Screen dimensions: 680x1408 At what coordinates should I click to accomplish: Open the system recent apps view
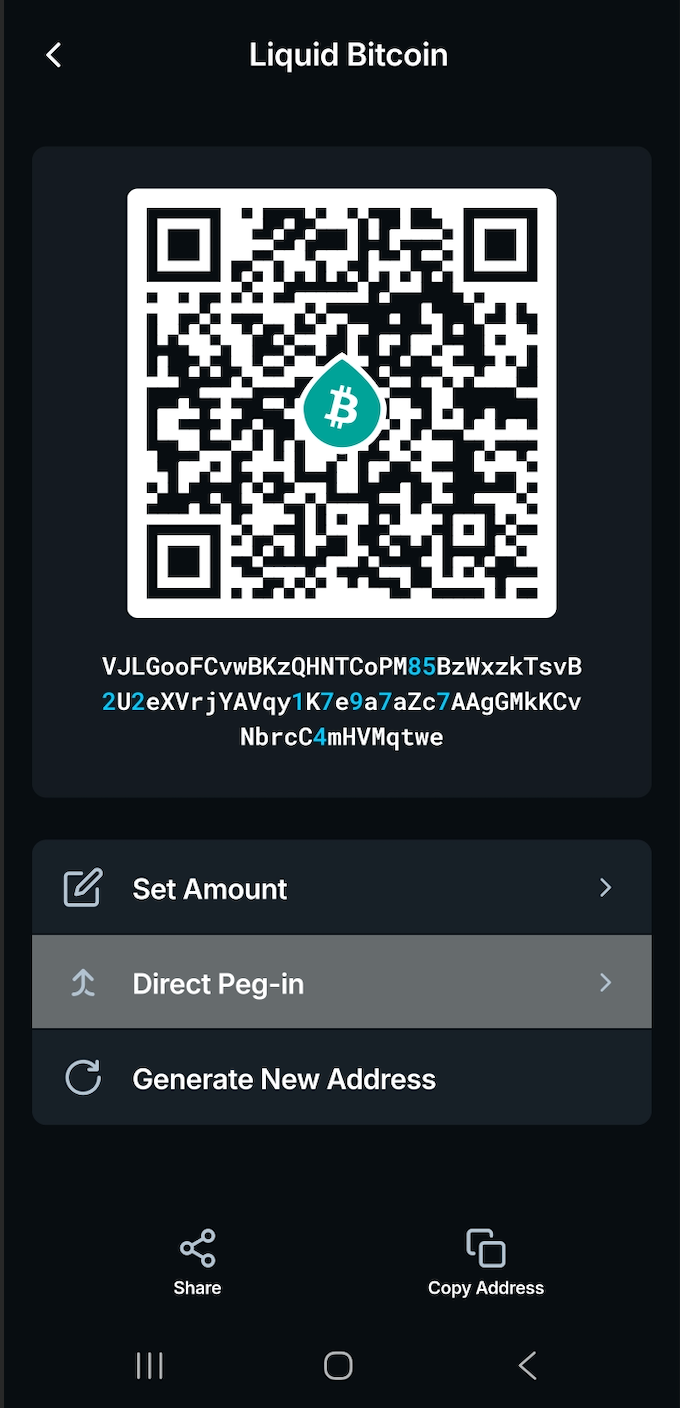[x=150, y=1365]
